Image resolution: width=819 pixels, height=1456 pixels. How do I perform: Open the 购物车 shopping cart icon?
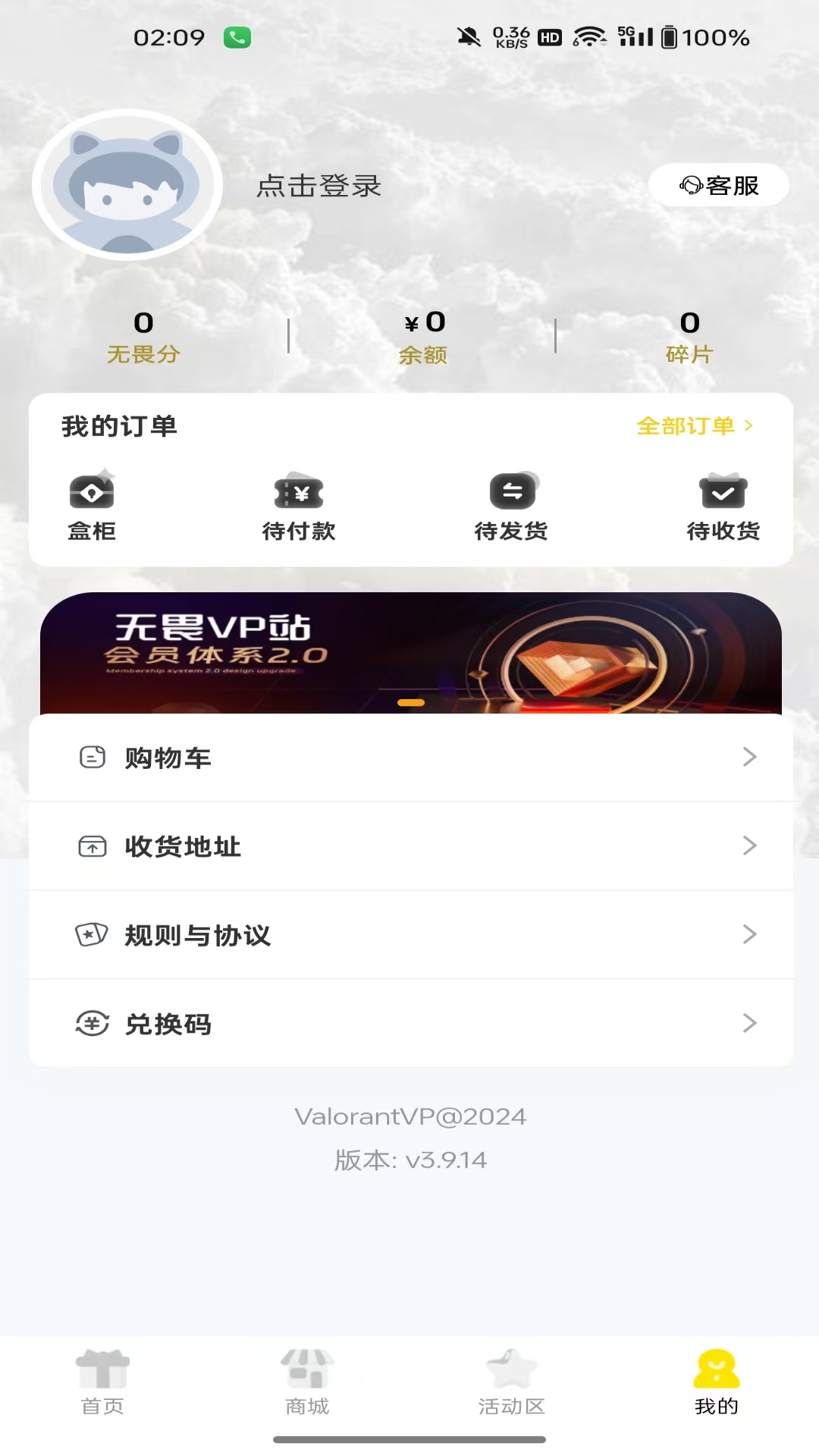92,757
